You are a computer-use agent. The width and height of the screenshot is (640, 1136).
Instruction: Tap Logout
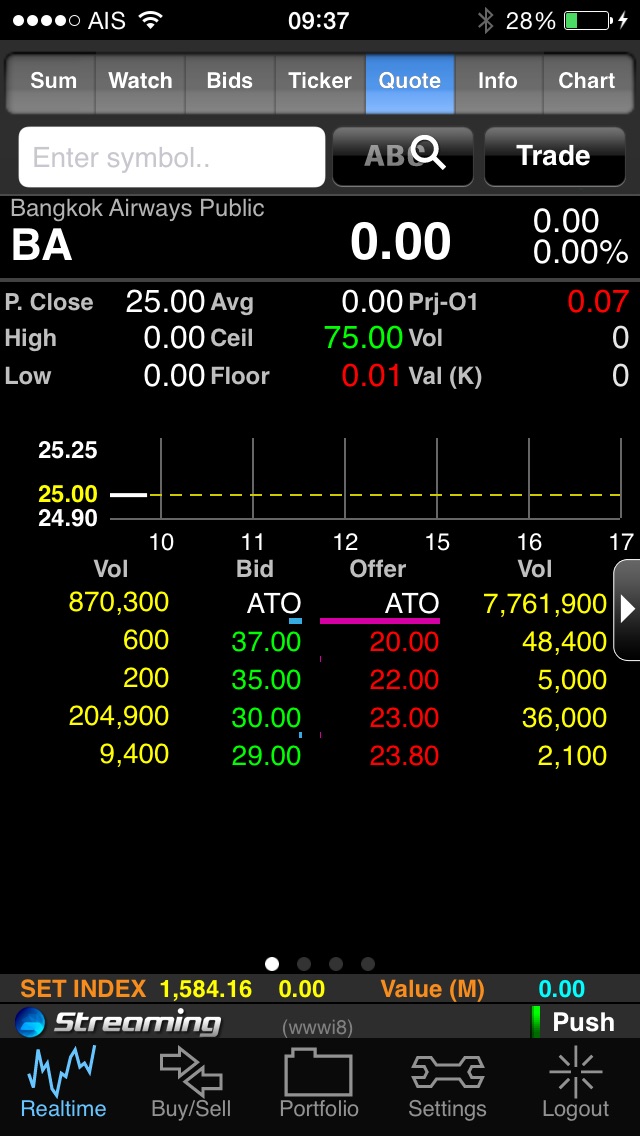(x=576, y=1083)
